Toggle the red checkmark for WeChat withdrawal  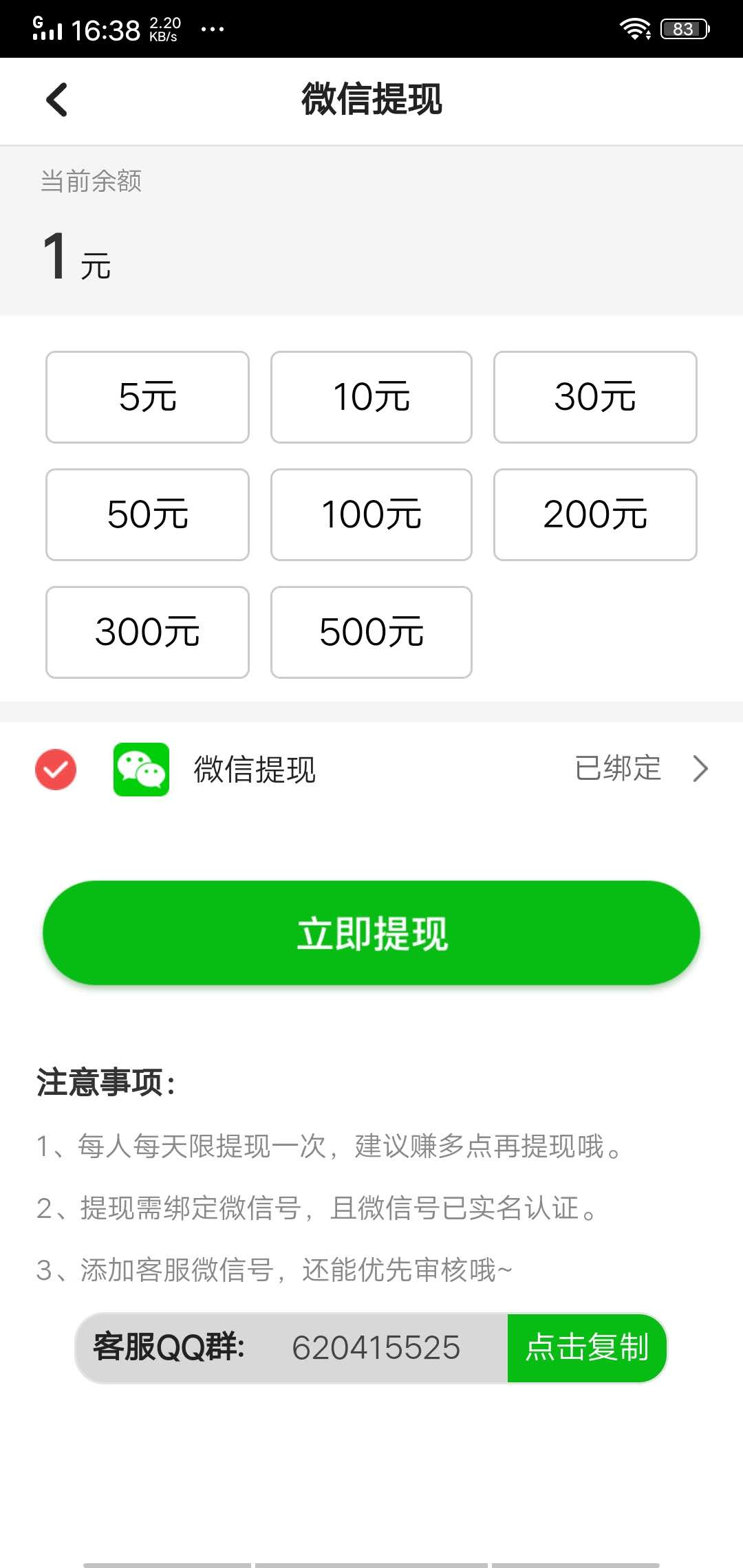[x=55, y=770]
